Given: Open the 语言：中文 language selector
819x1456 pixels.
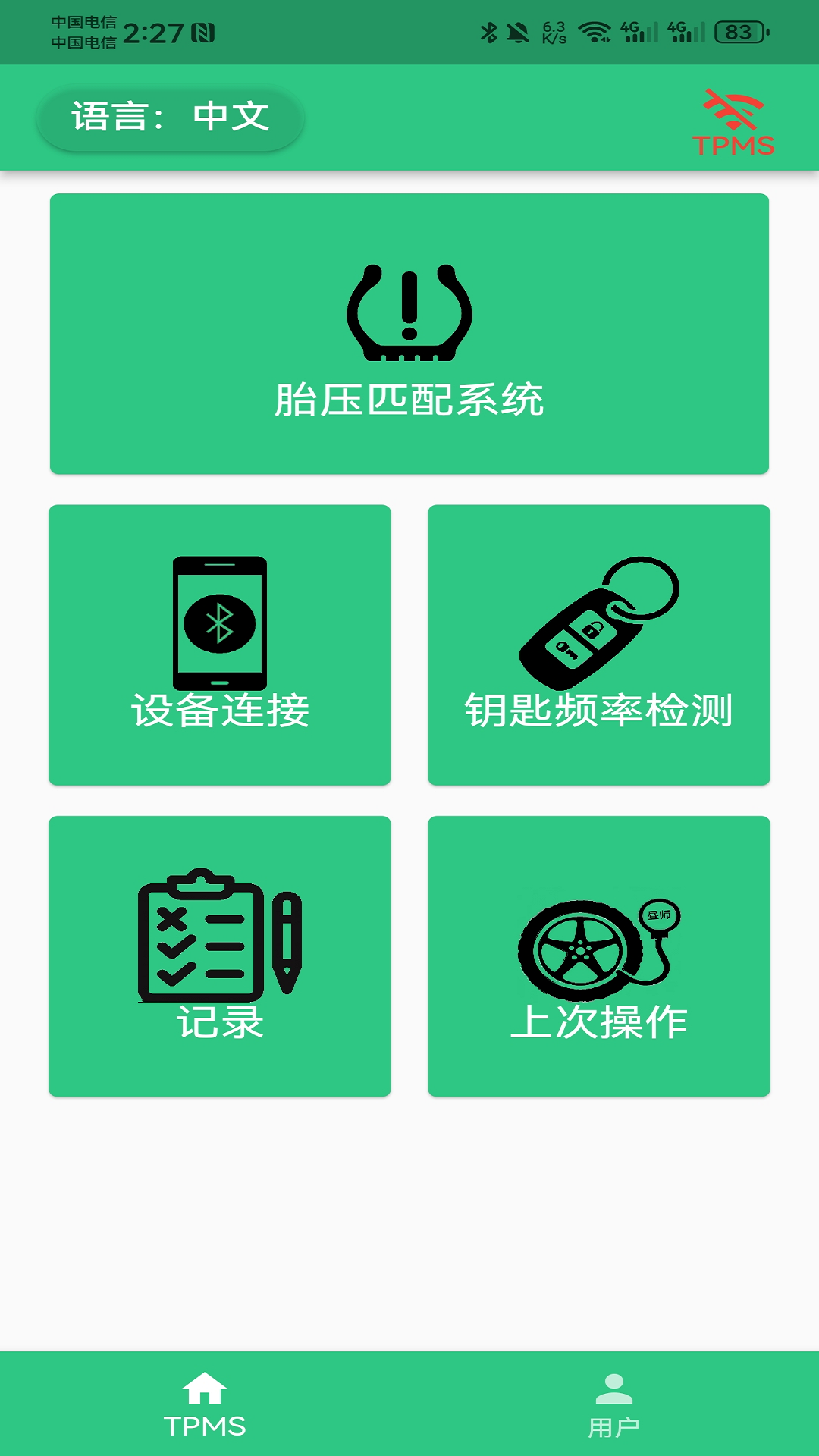Looking at the screenshot, I should click(171, 116).
